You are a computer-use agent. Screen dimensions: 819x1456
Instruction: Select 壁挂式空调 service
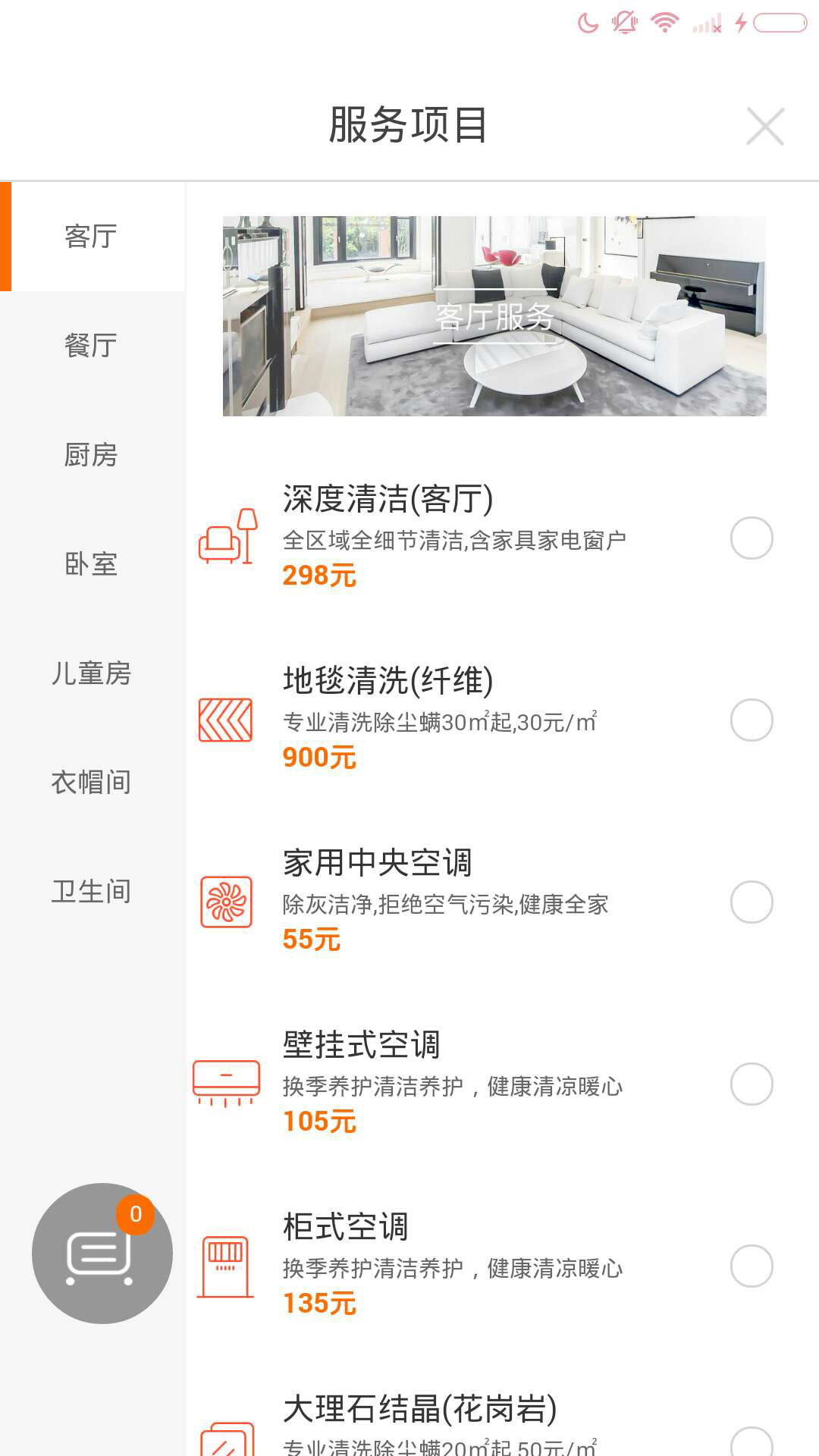pos(751,1084)
